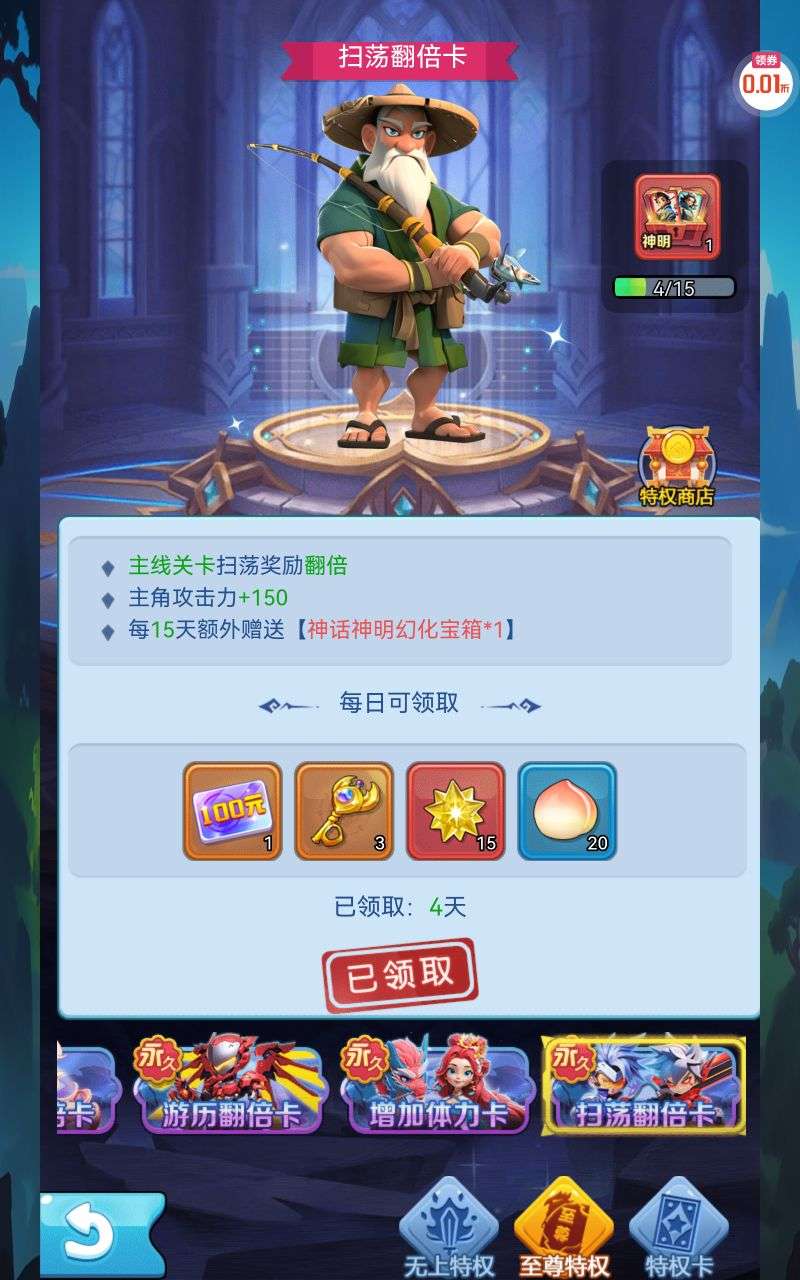
Task: View the peach reward item
Action: 567,811
